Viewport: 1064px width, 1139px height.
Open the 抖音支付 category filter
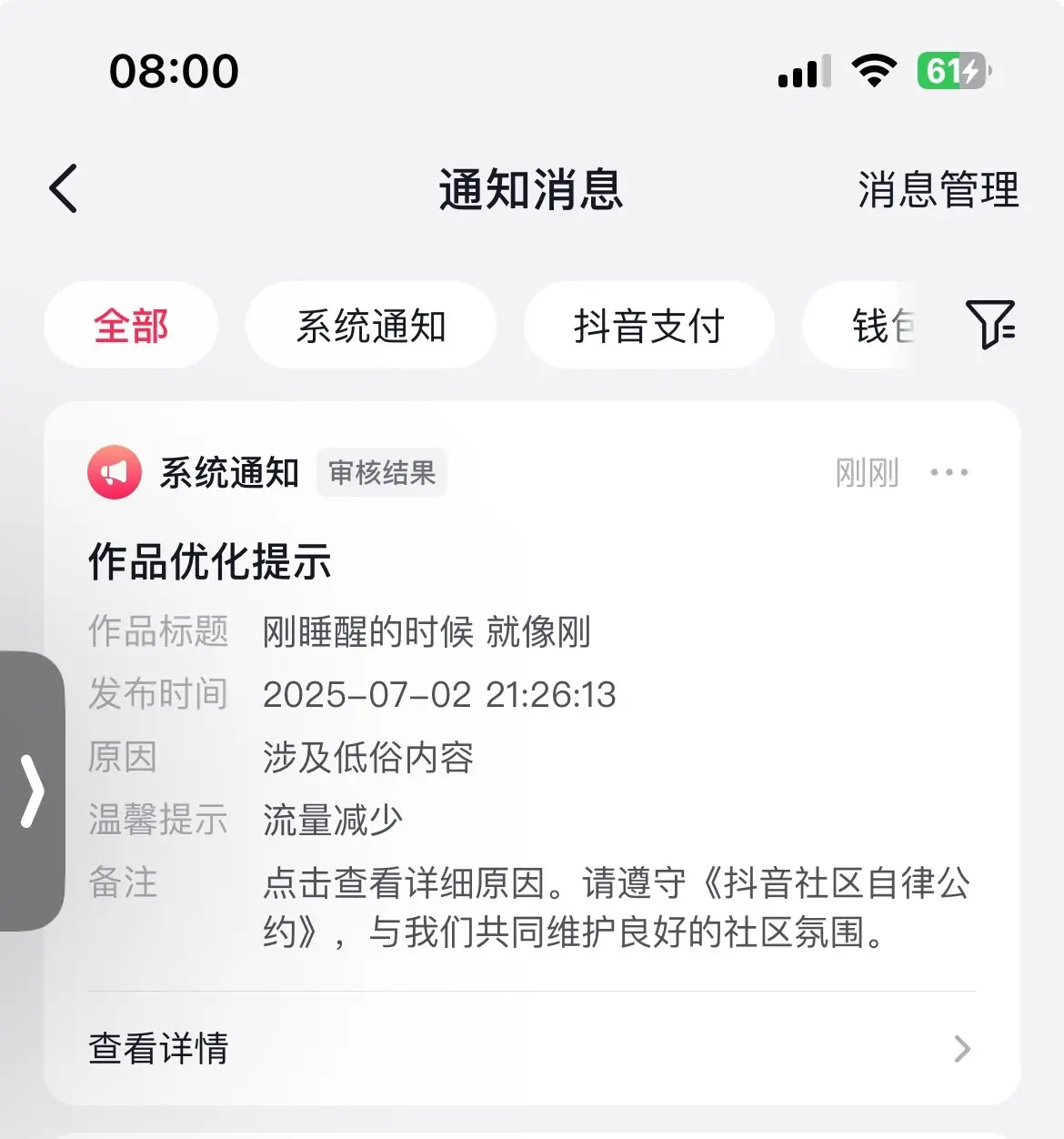click(649, 326)
